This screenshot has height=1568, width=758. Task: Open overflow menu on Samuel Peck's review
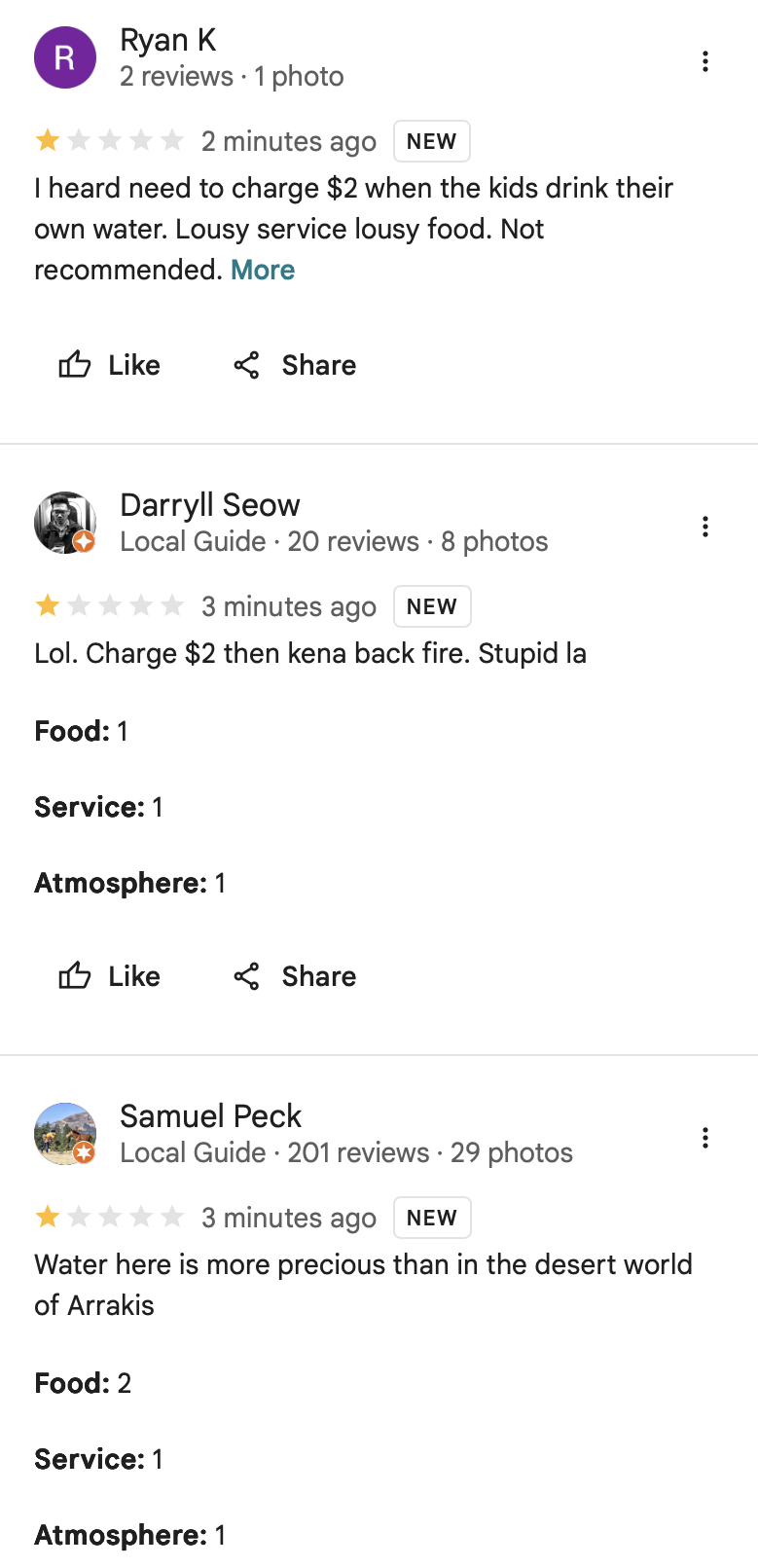[x=704, y=1138]
